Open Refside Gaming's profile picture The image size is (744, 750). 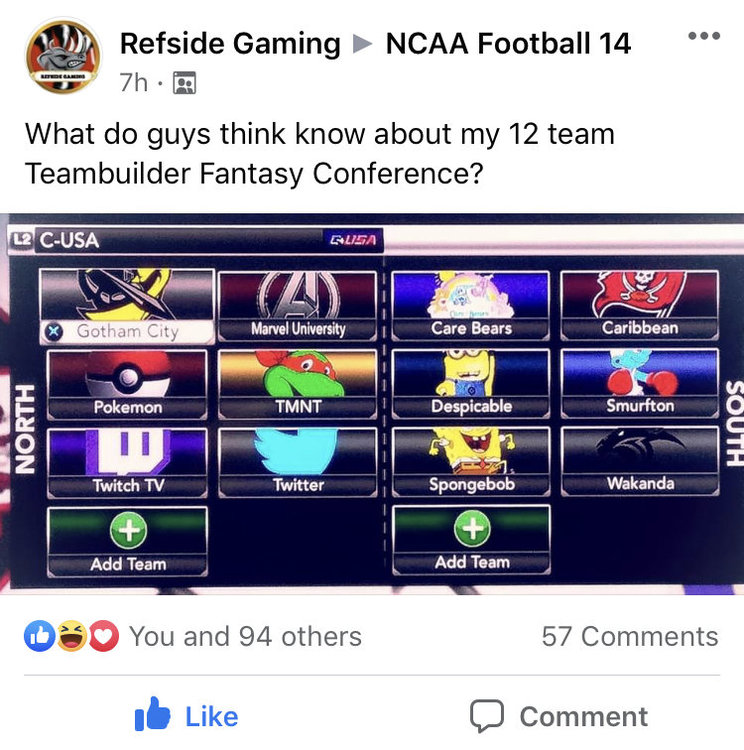(63, 56)
